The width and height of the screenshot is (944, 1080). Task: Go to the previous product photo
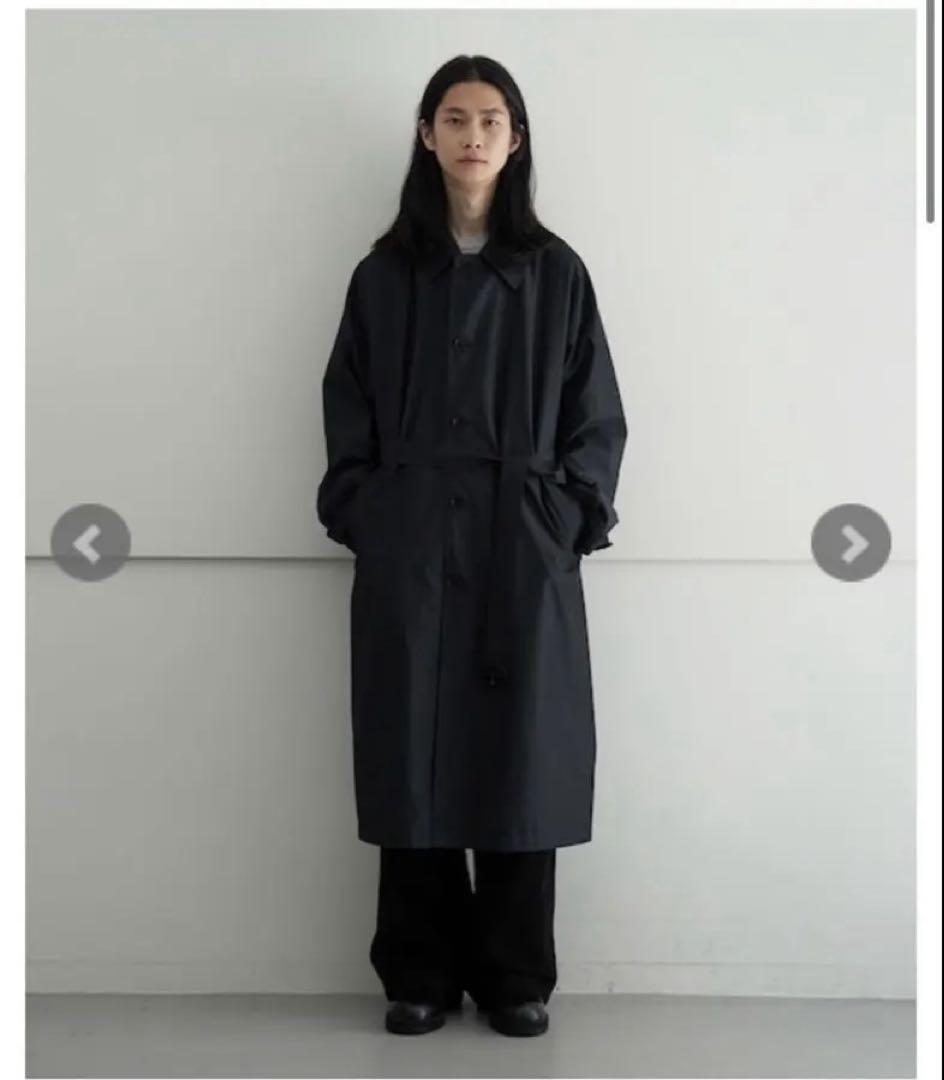[x=90, y=543]
